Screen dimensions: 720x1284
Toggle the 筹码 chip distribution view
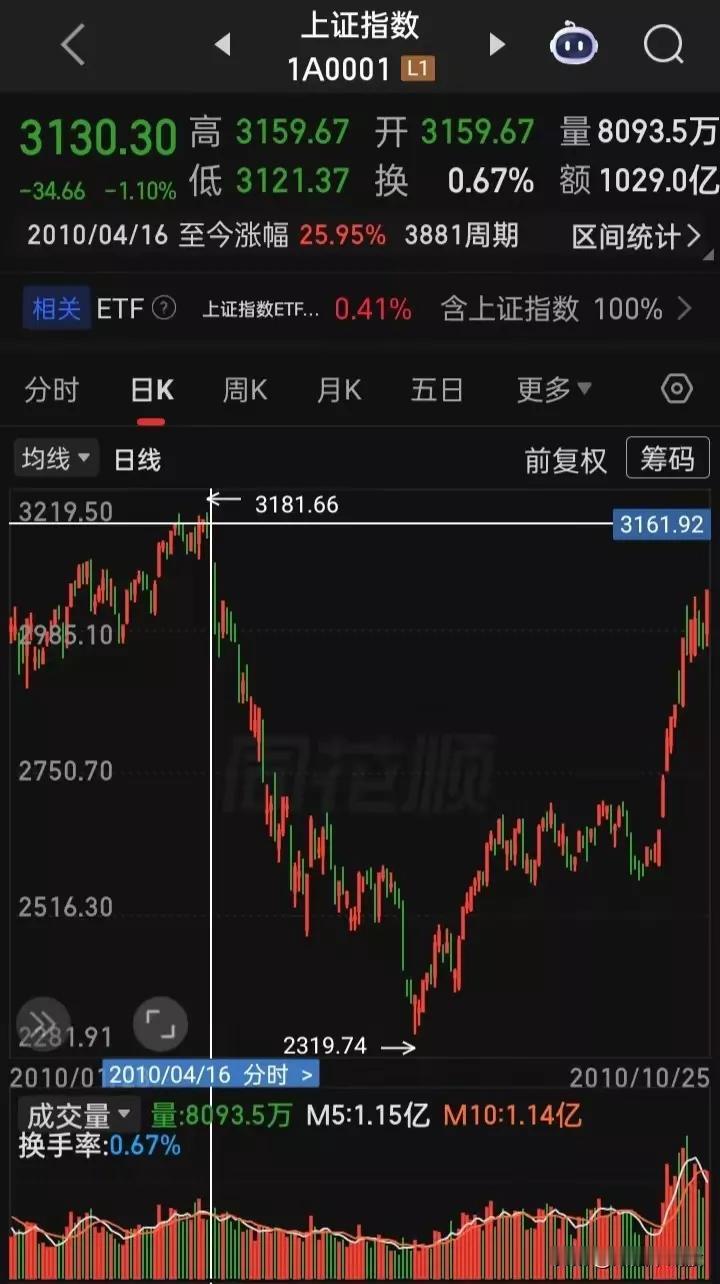(667, 458)
